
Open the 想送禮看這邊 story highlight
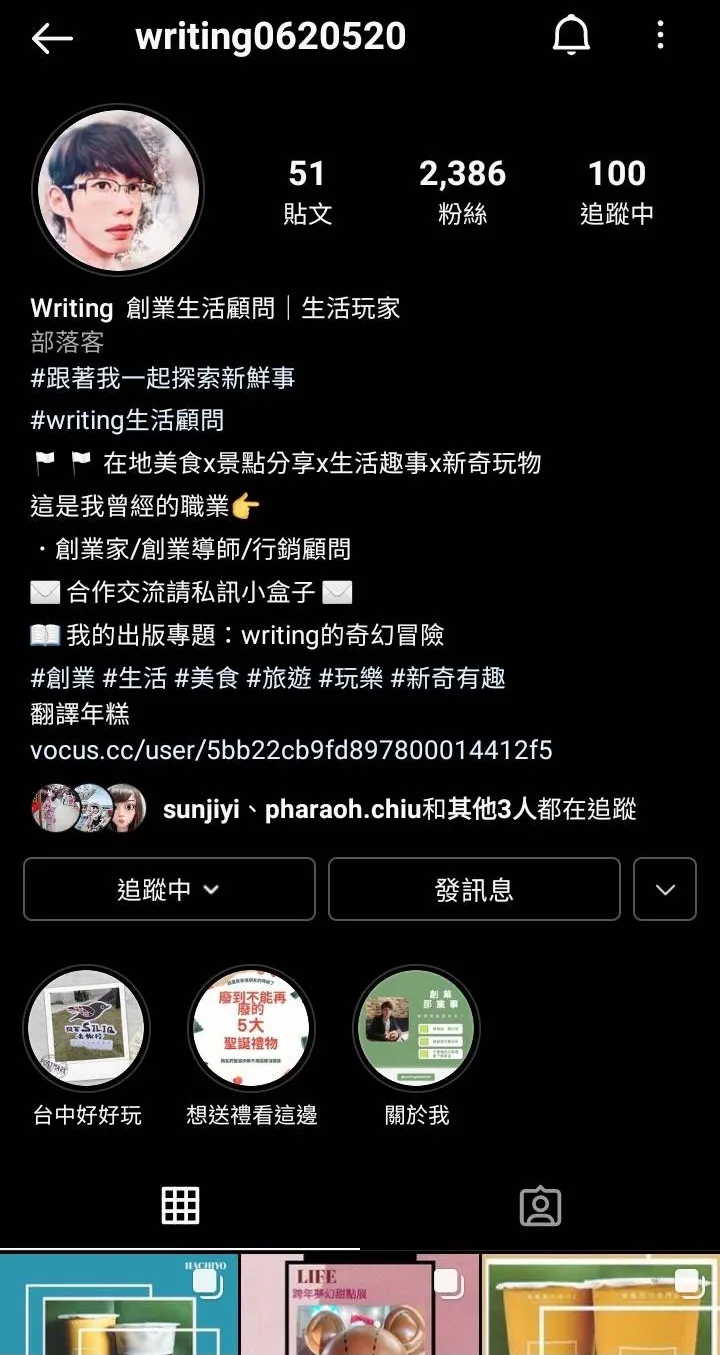[x=251, y=1027]
